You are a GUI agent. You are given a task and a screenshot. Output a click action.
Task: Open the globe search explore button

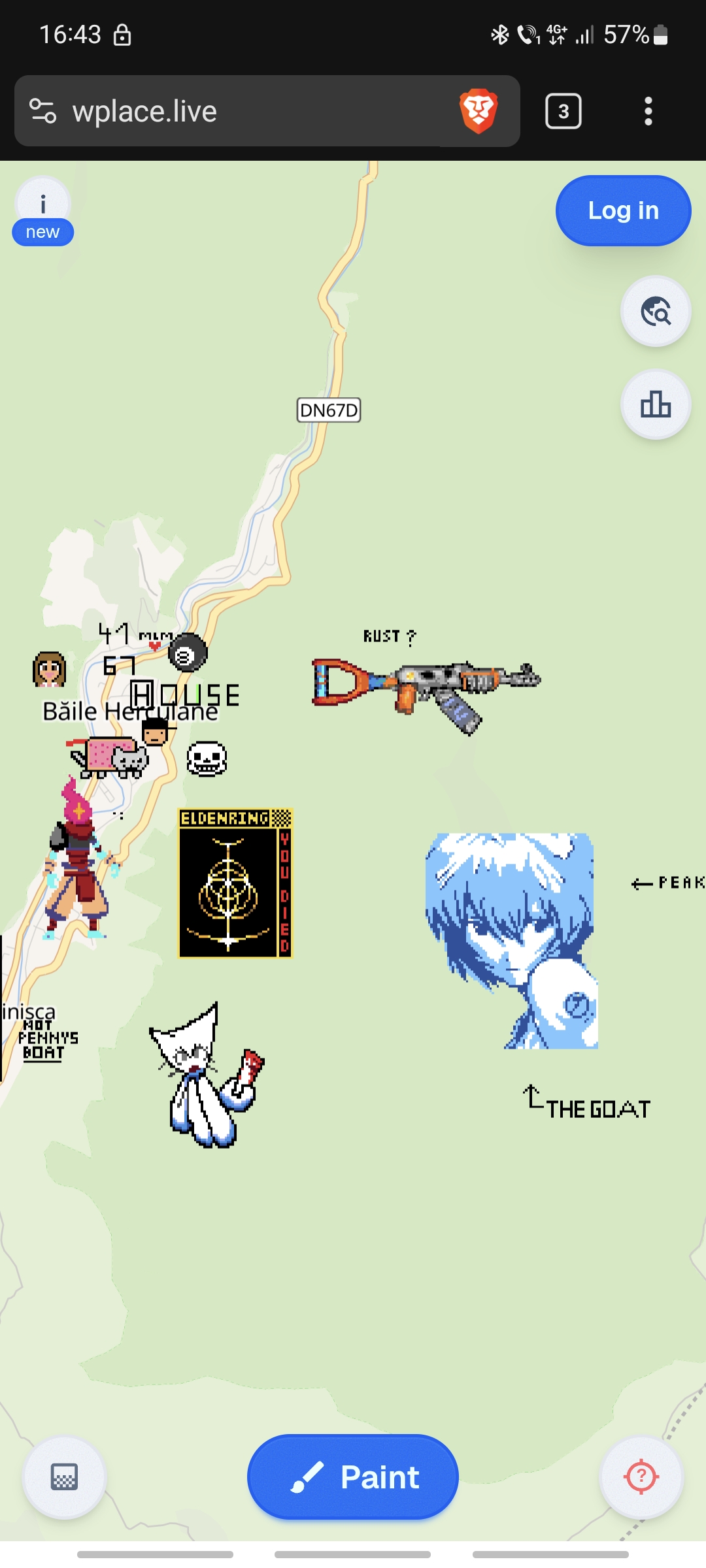click(x=656, y=311)
